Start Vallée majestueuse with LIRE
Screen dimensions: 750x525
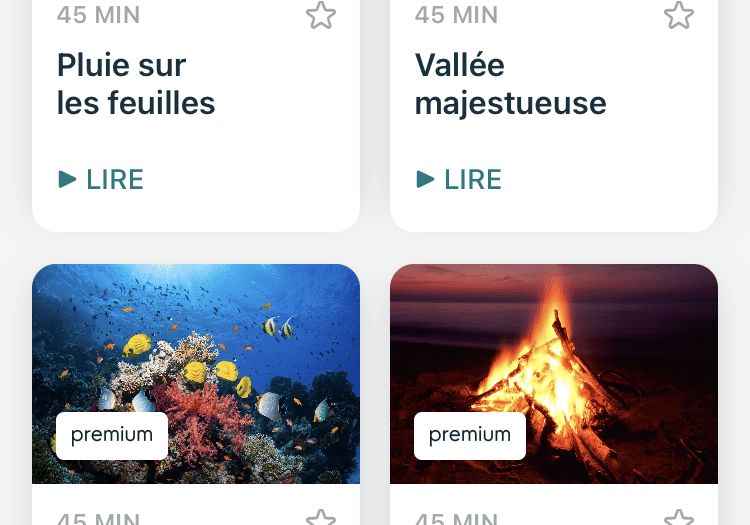459,180
